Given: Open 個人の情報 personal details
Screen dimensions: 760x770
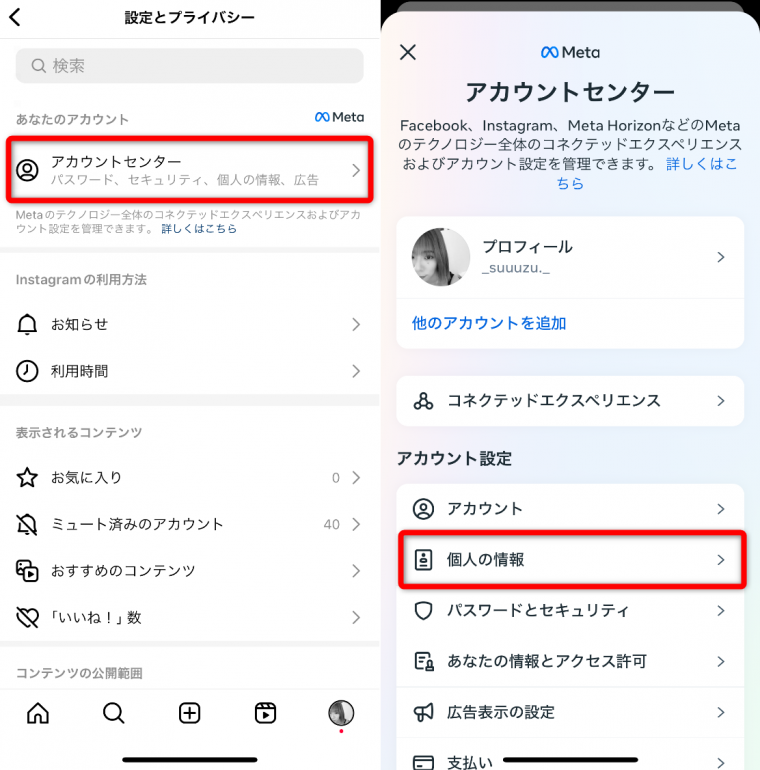Looking at the screenshot, I should tap(570, 560).
